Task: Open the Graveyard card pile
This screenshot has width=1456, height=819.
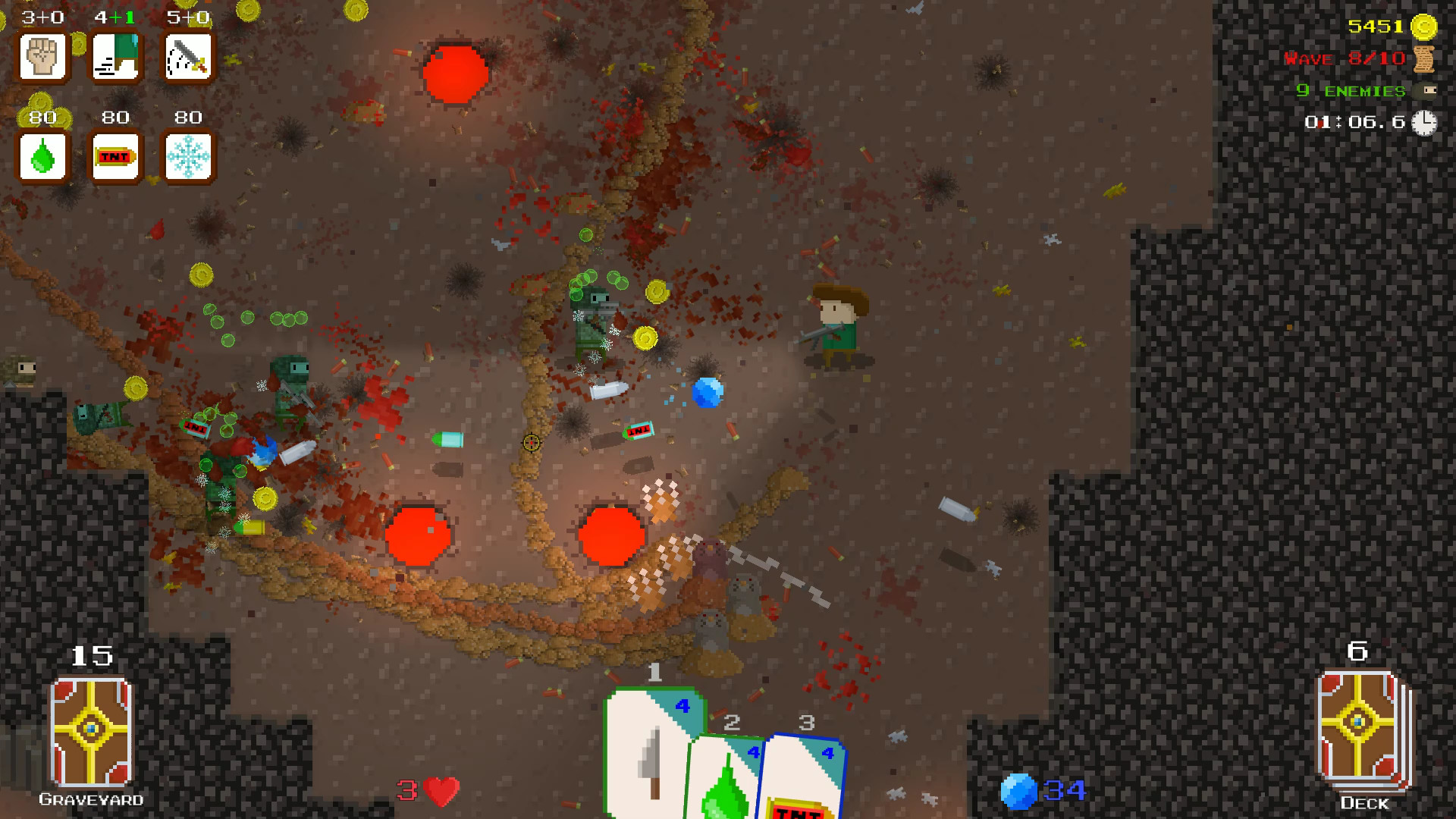Action: (91, 732)
